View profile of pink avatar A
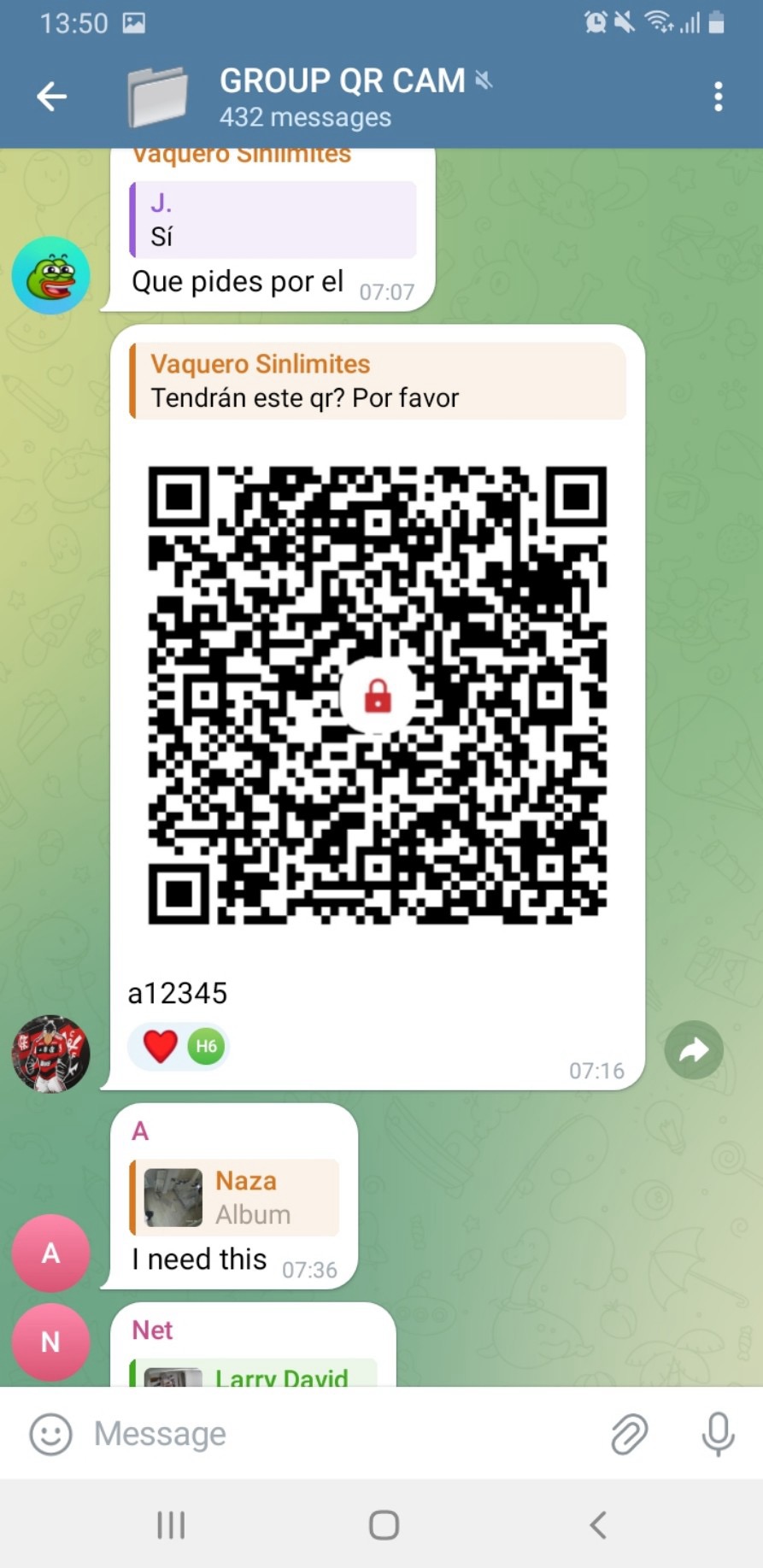Image resolution: width=763 pixels, height=1568 pixels. tap(50, 1254)
